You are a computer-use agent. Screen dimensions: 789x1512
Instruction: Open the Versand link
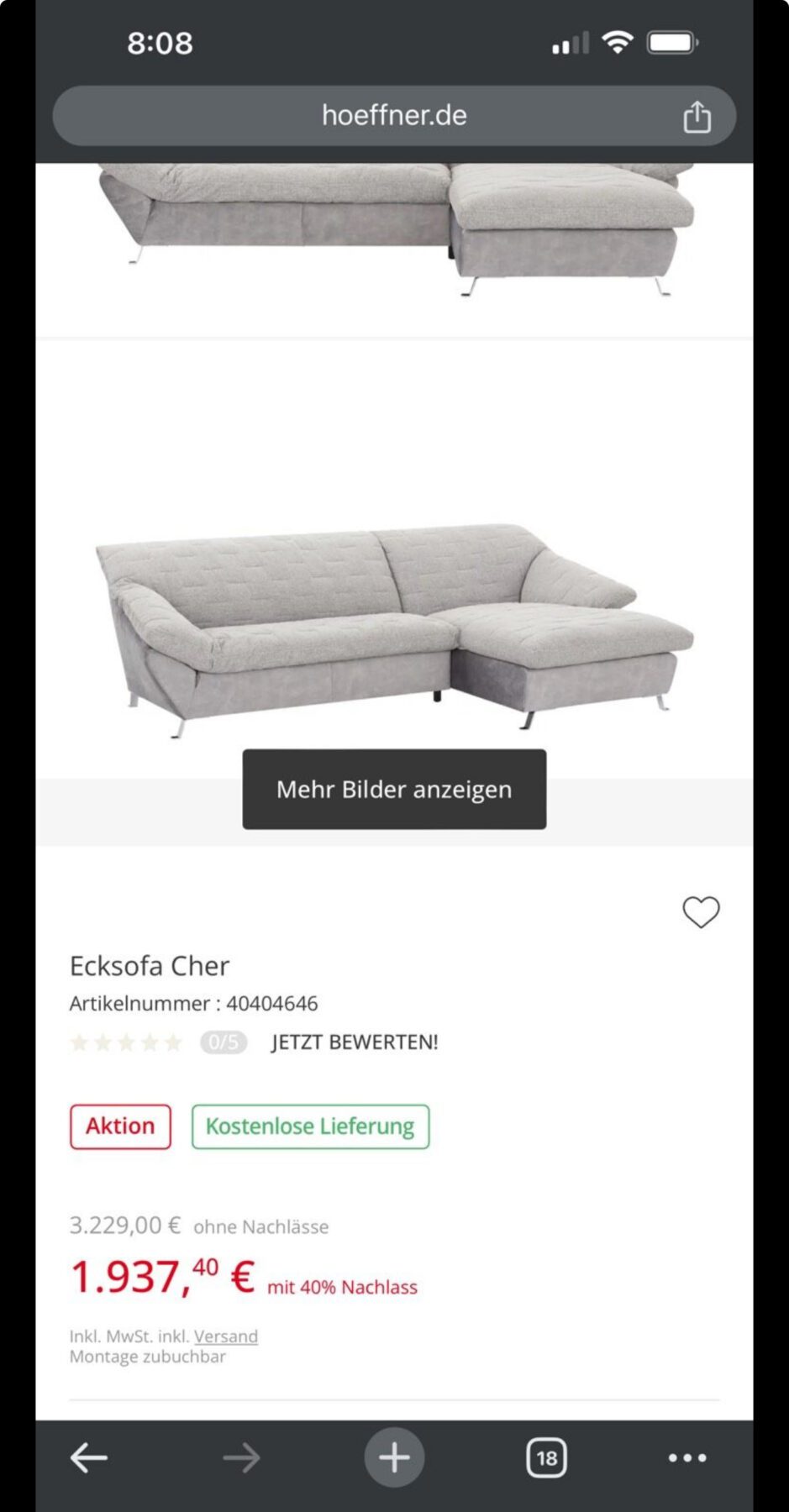(x=226, y=1336)
